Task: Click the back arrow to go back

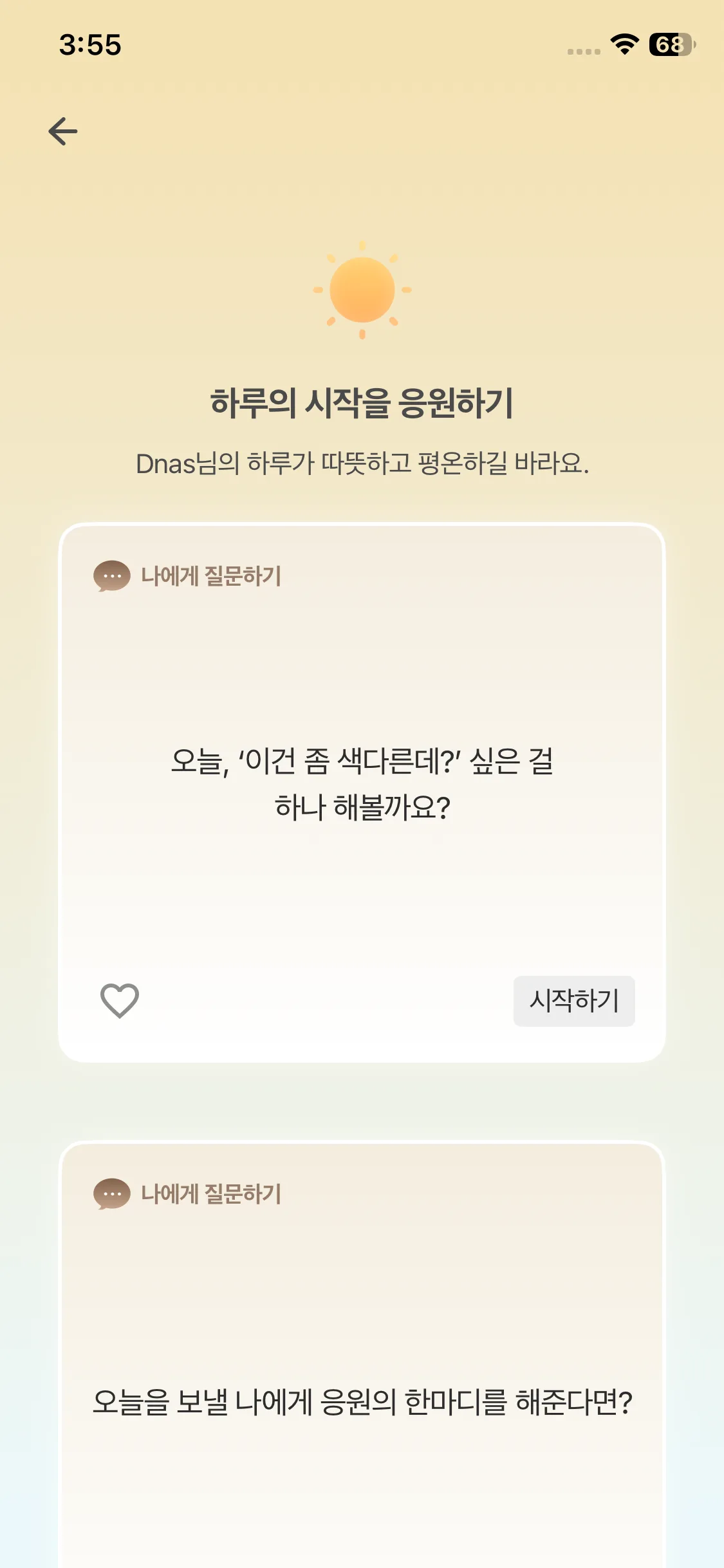Action: pos(63,131)
